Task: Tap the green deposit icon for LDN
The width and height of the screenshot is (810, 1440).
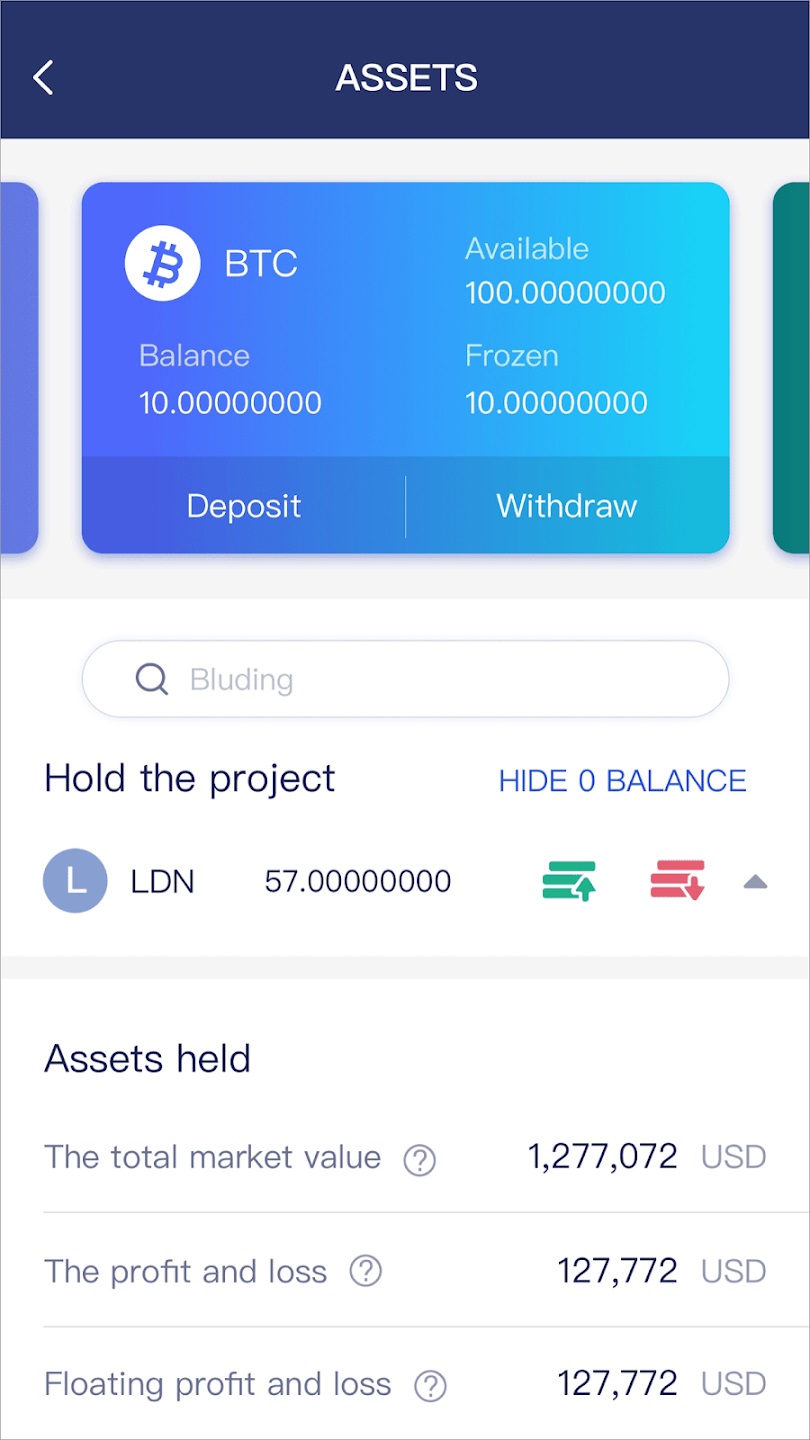Action: click(570, 881)
